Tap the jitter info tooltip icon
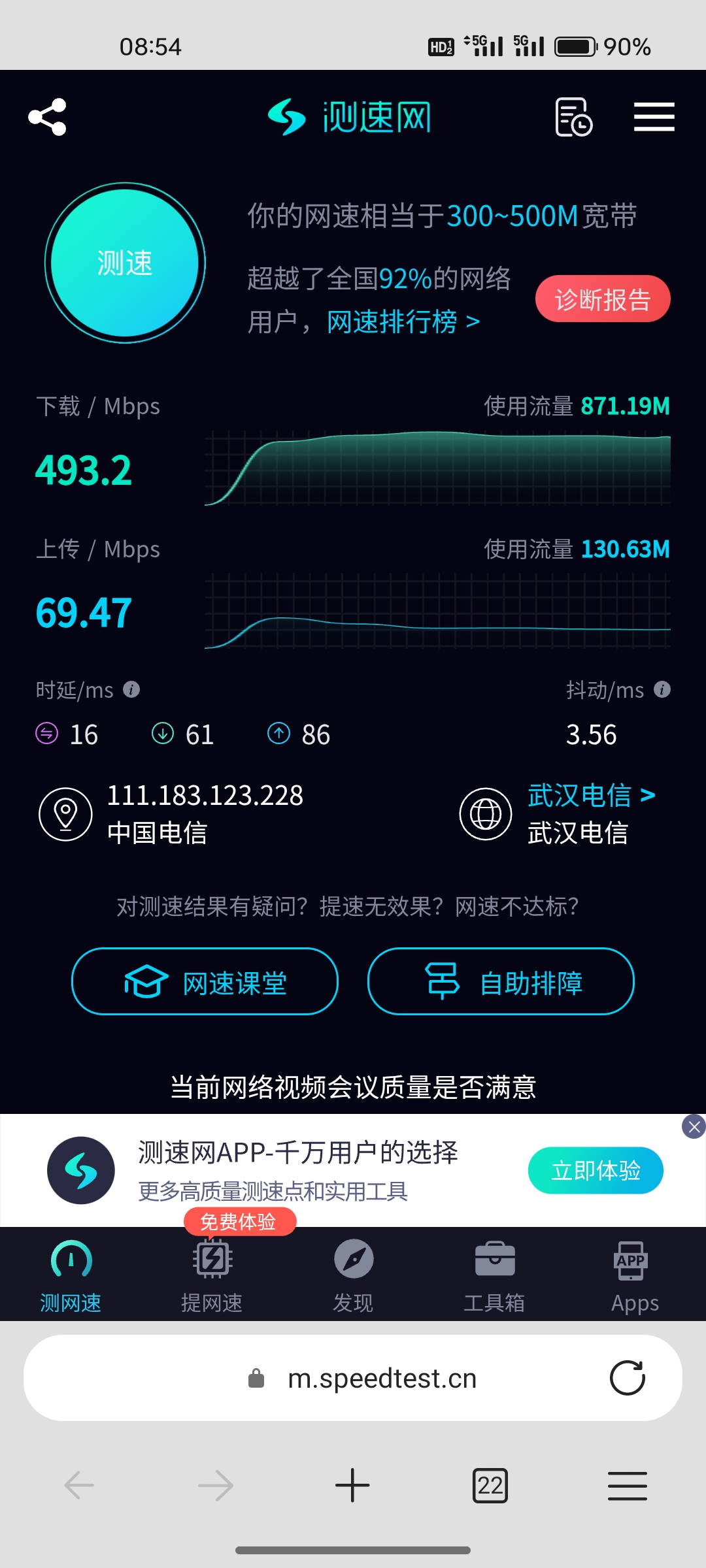This screenshot has height=1568, width=706. click(x=663, y=690)
